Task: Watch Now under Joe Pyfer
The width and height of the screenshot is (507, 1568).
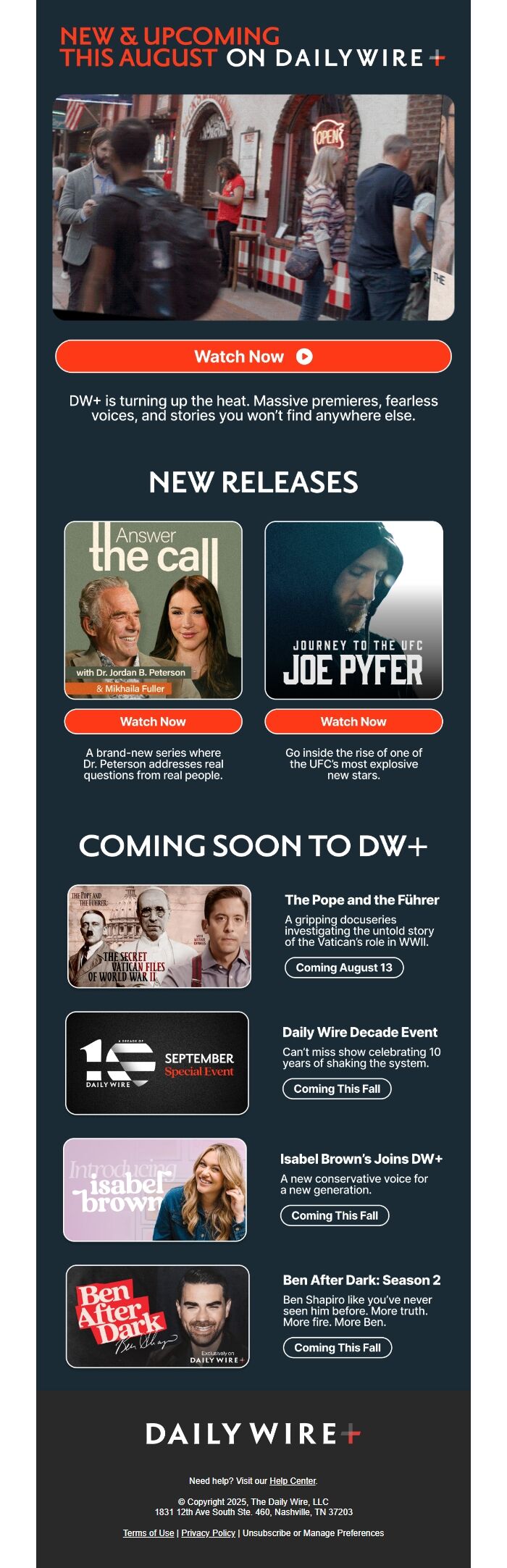Action: [353, 721]
